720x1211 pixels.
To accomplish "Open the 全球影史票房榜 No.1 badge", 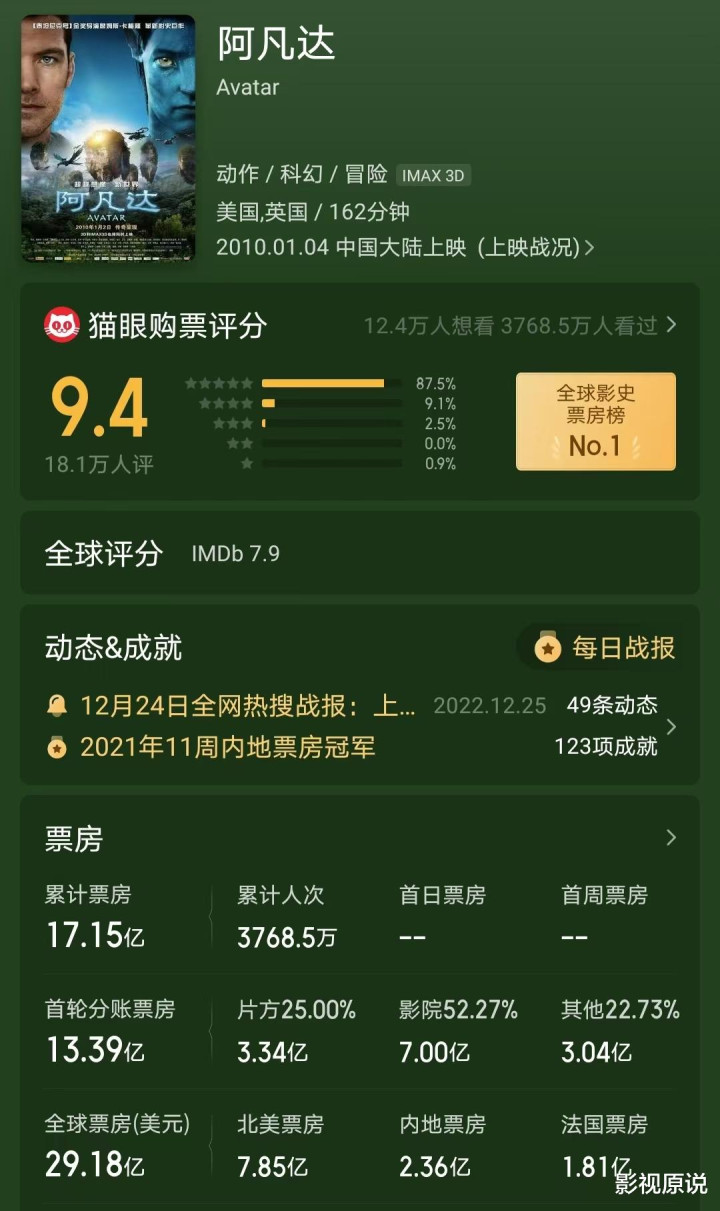I will 596,421.
